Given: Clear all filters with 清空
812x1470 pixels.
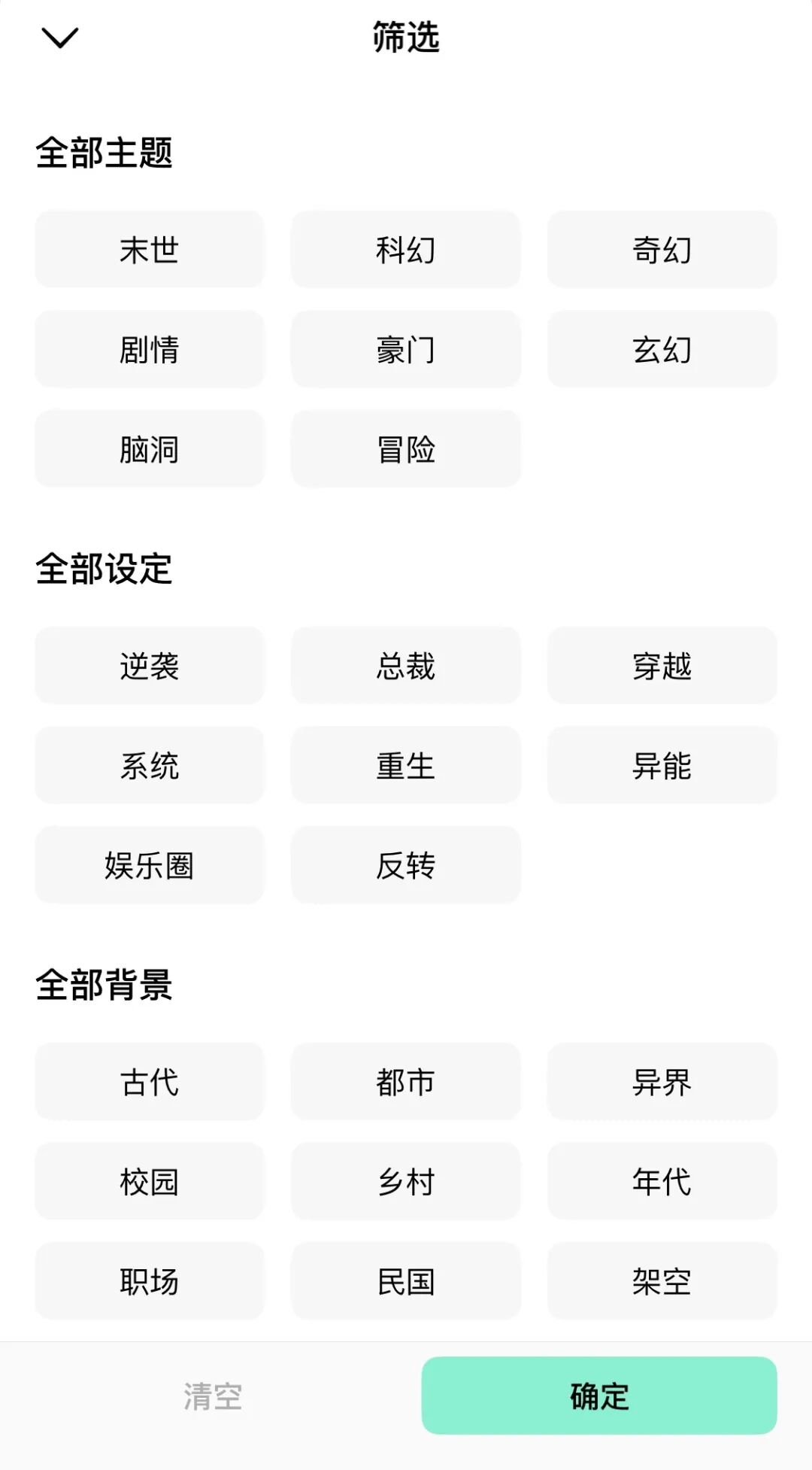Looking at the screenshot, I should pos(213,1396).
